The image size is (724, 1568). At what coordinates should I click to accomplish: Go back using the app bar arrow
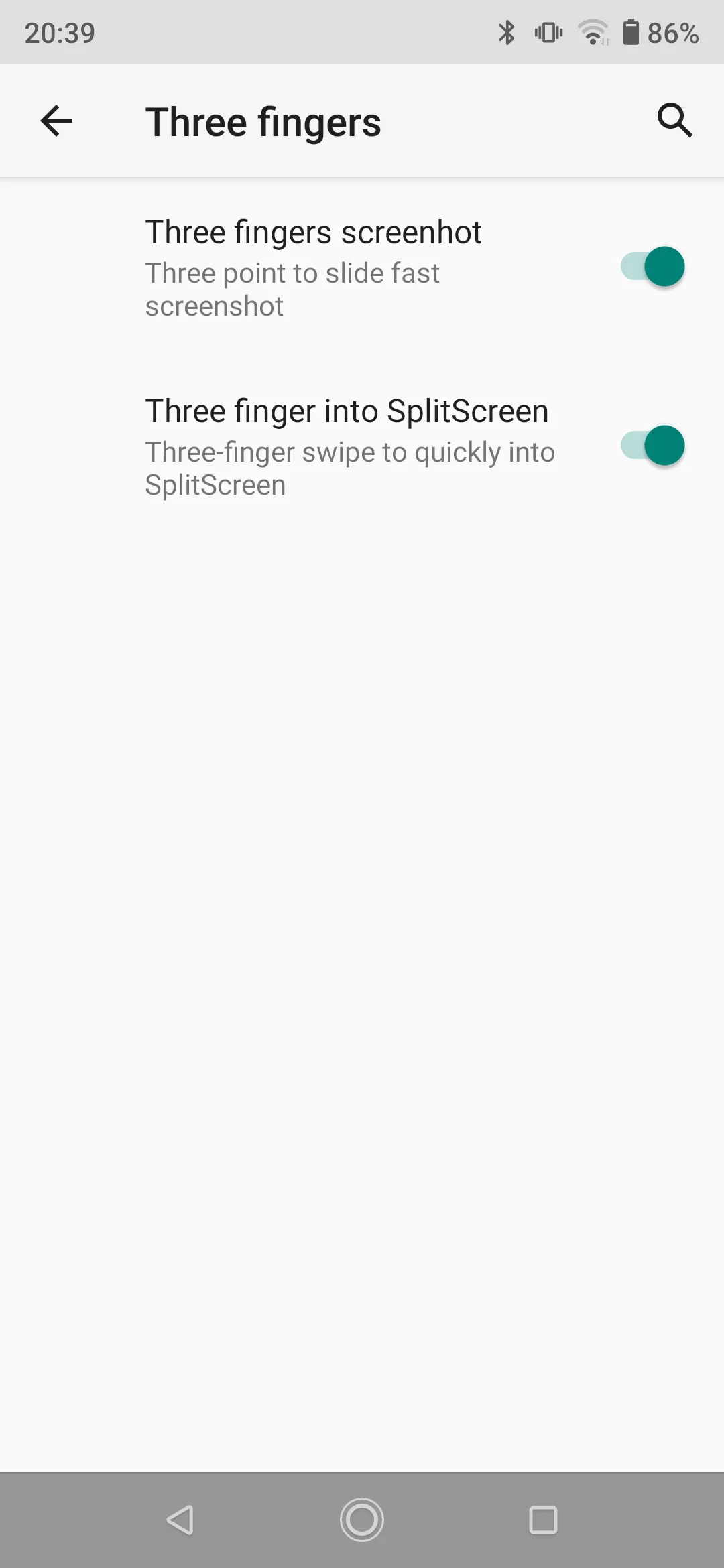pyautogui.click(x=56, y=121)
